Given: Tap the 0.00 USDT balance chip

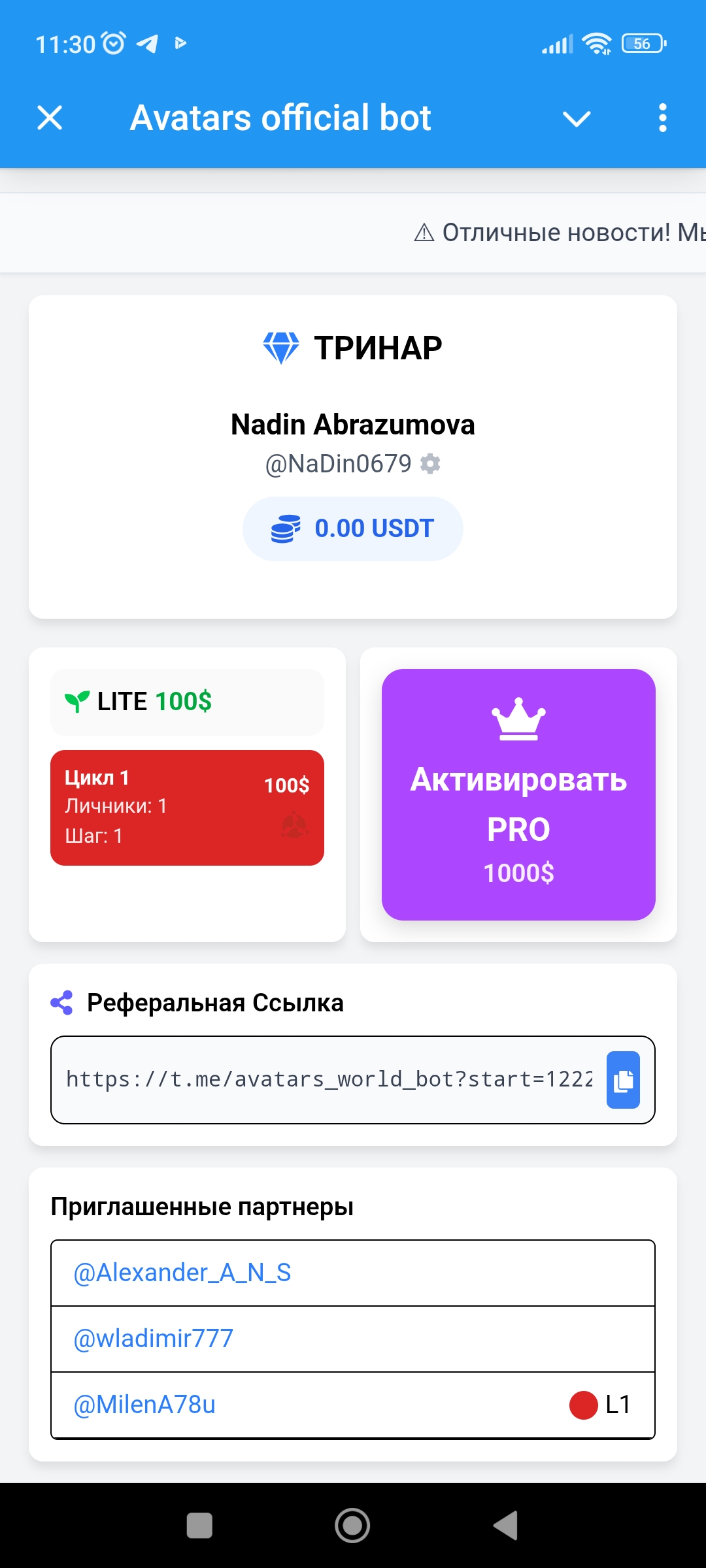Looking at the screenshot, I should click(x=353, y=529).
